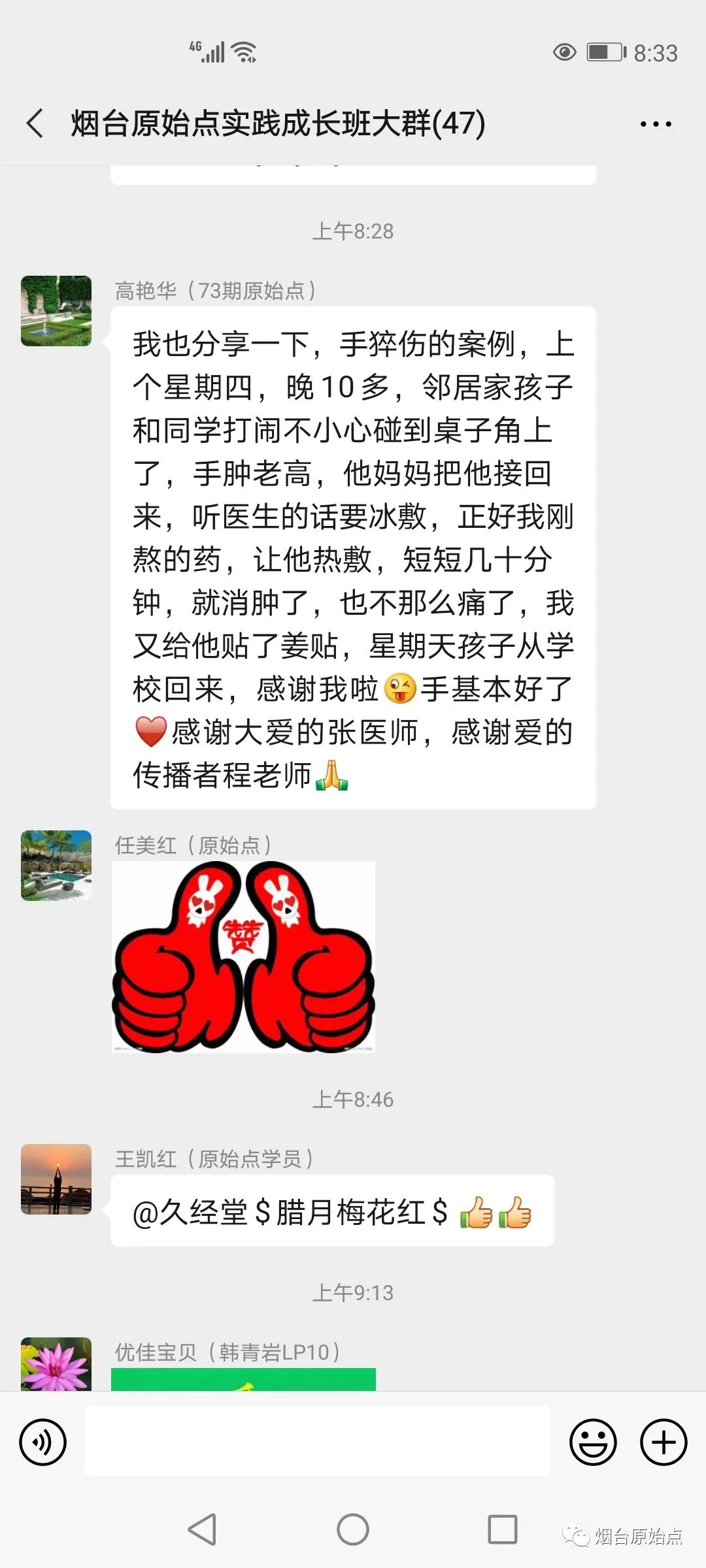Open the emoji picker
The image size is (706, 1568).
click(x=593, y=1441)
